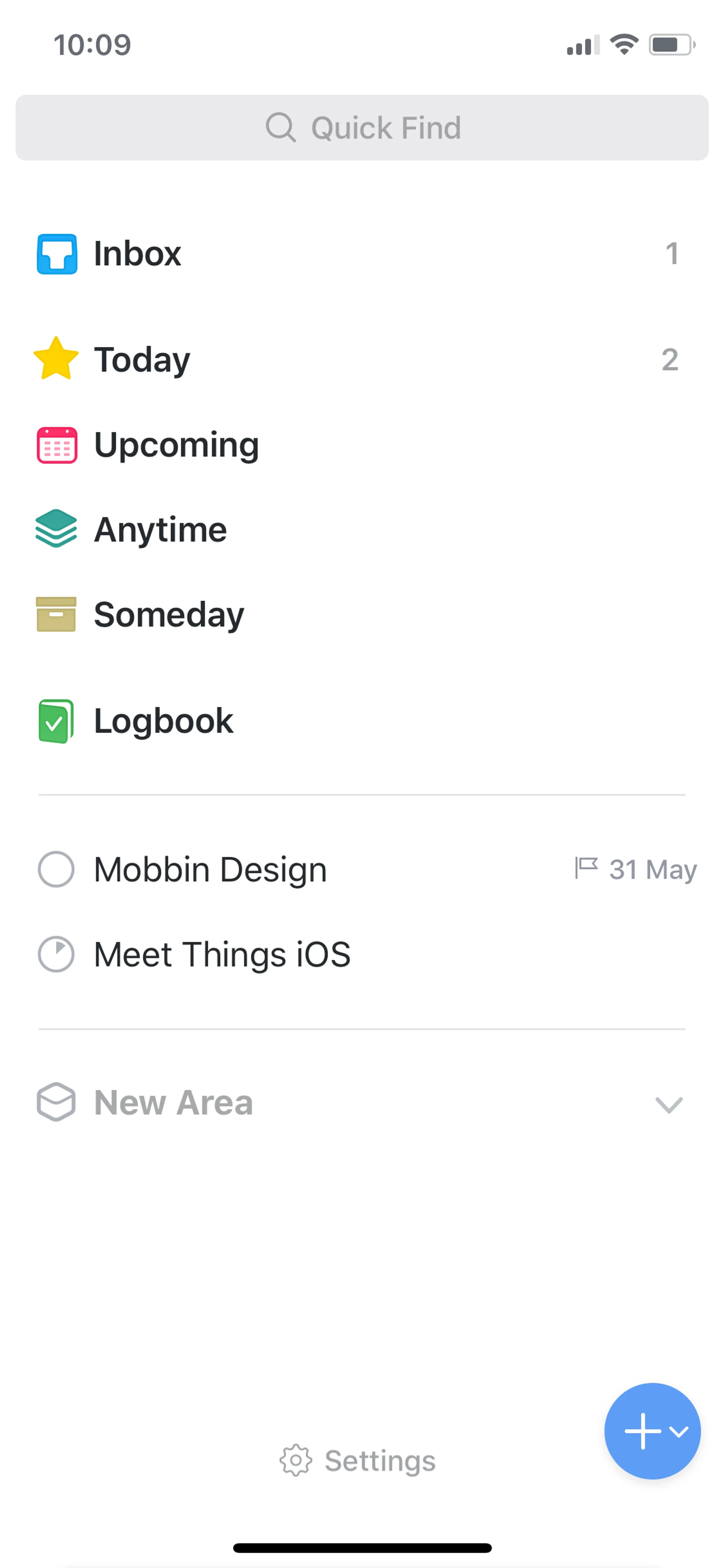Collapse New Area with its chevron
The image size is (724, 1568).
pyautogui.click(x=669, y=1104)
